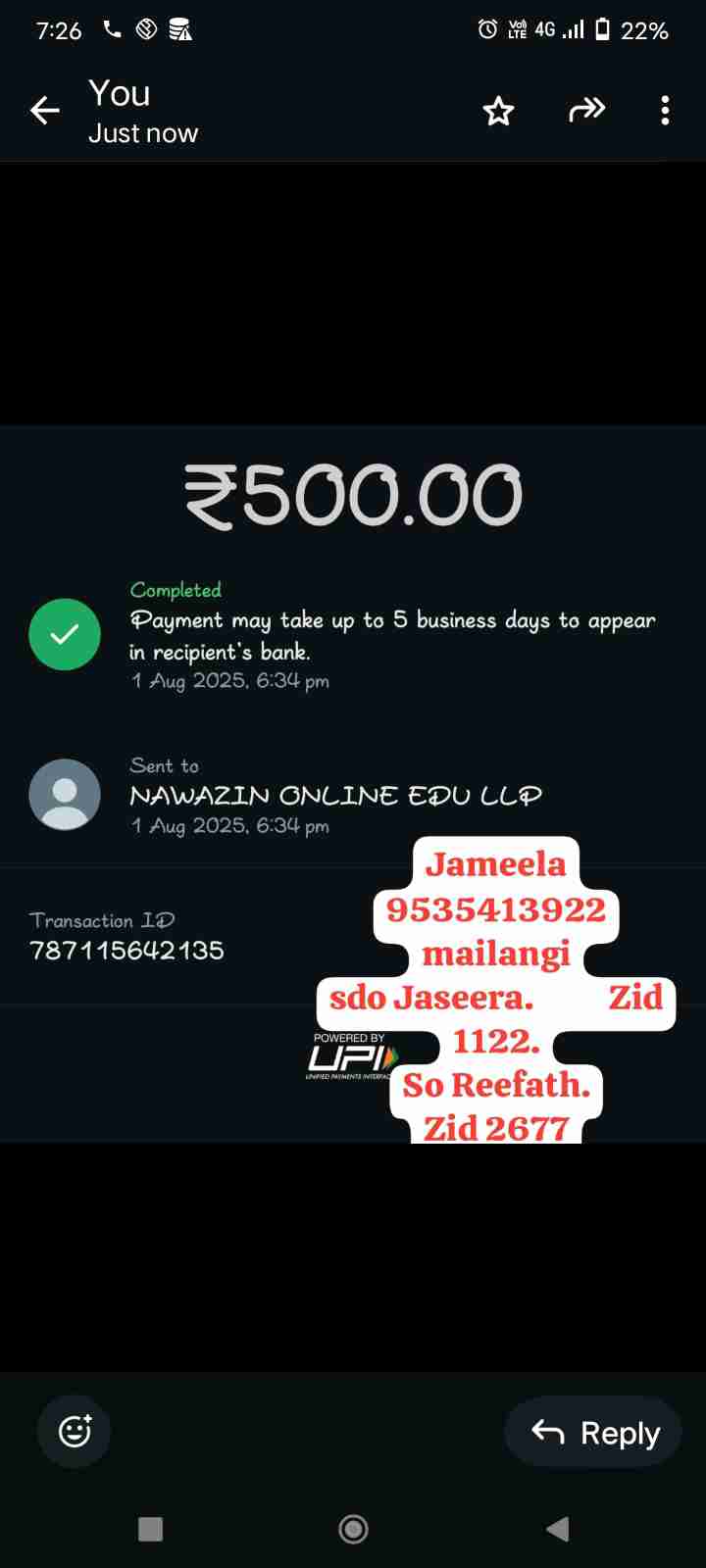Open the overflow menu
This screenshot has height=1568, width=706.
665,111
